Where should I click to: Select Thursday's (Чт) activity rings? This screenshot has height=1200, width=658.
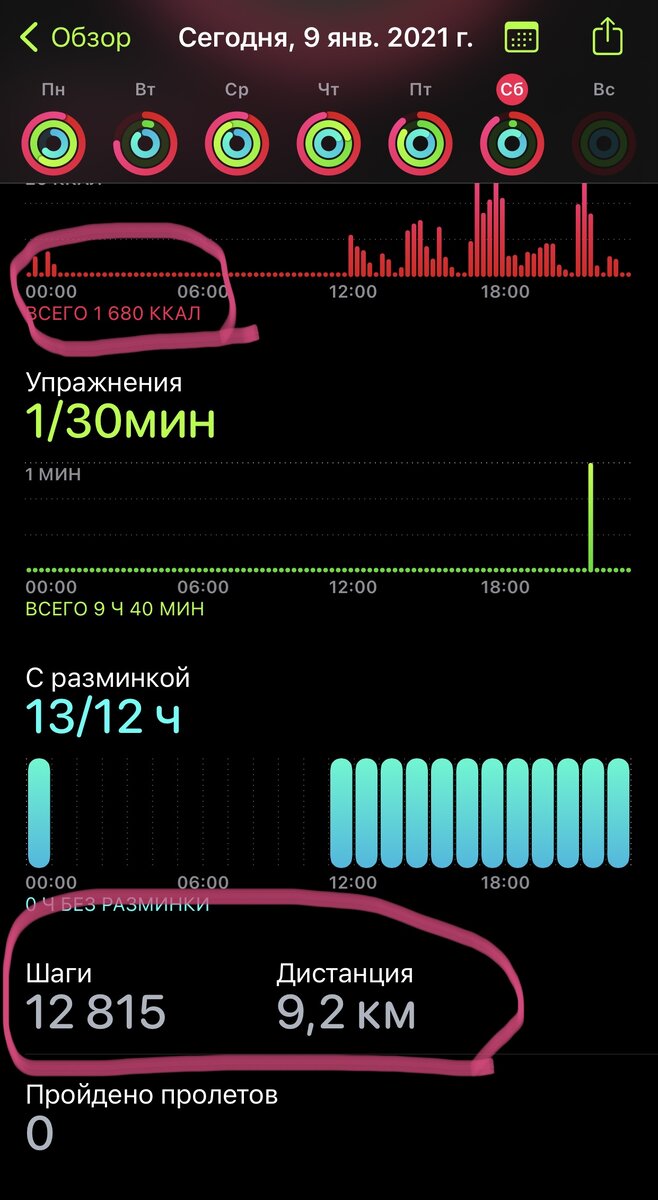(329, 145)
